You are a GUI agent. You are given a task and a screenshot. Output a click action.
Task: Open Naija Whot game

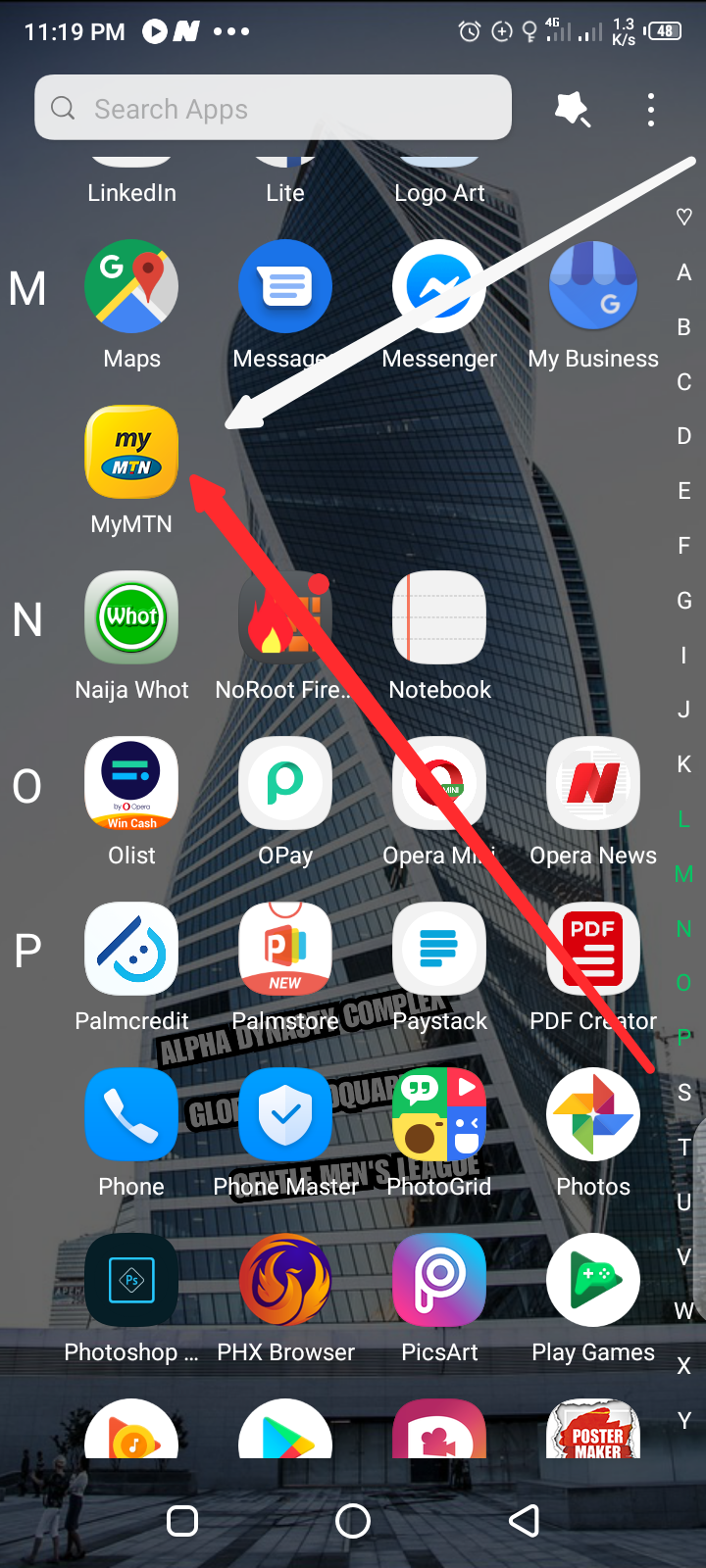pyautogui.click(x=131, y=618)
